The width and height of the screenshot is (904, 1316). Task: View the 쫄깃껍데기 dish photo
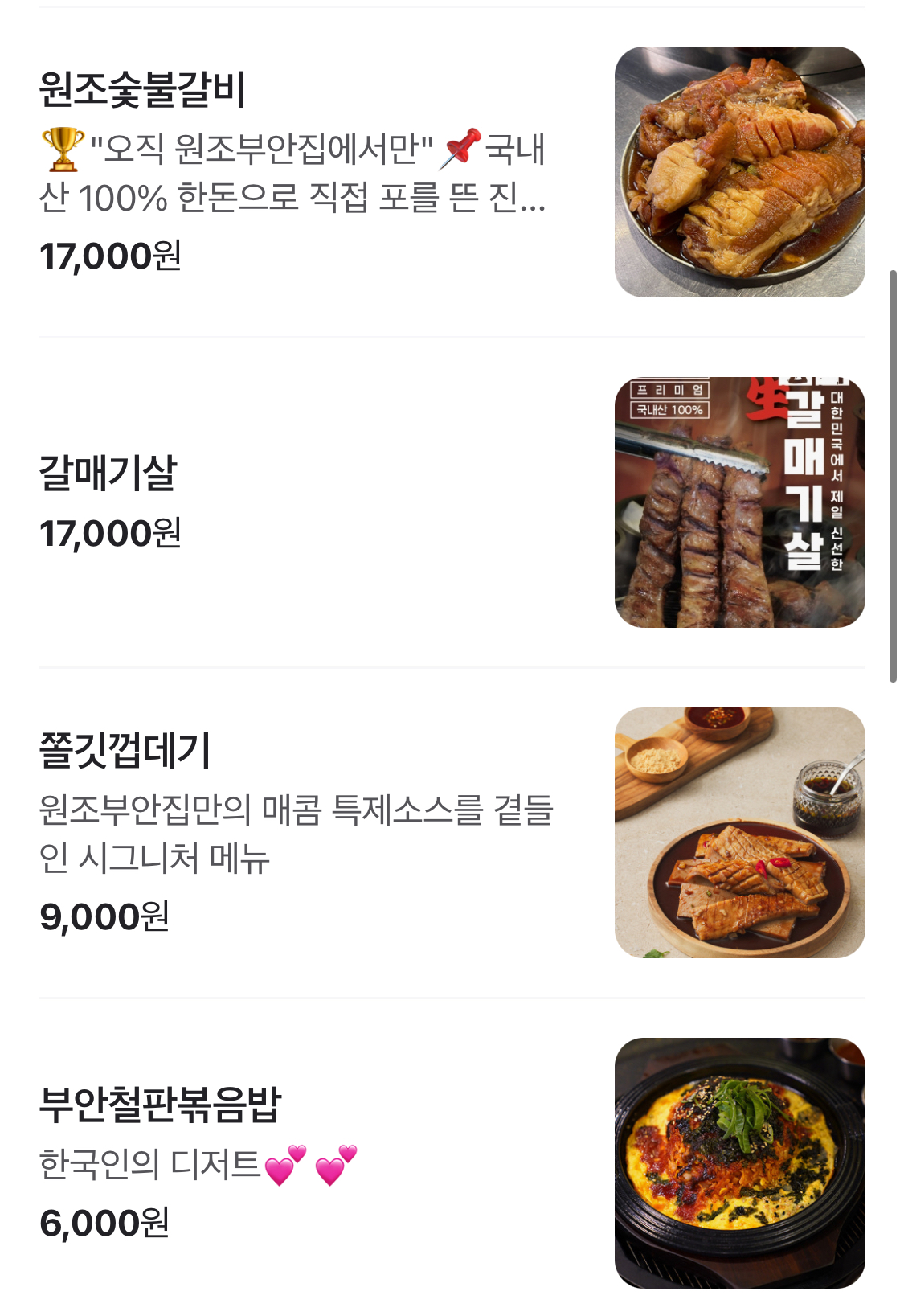[x=739, y=833]
